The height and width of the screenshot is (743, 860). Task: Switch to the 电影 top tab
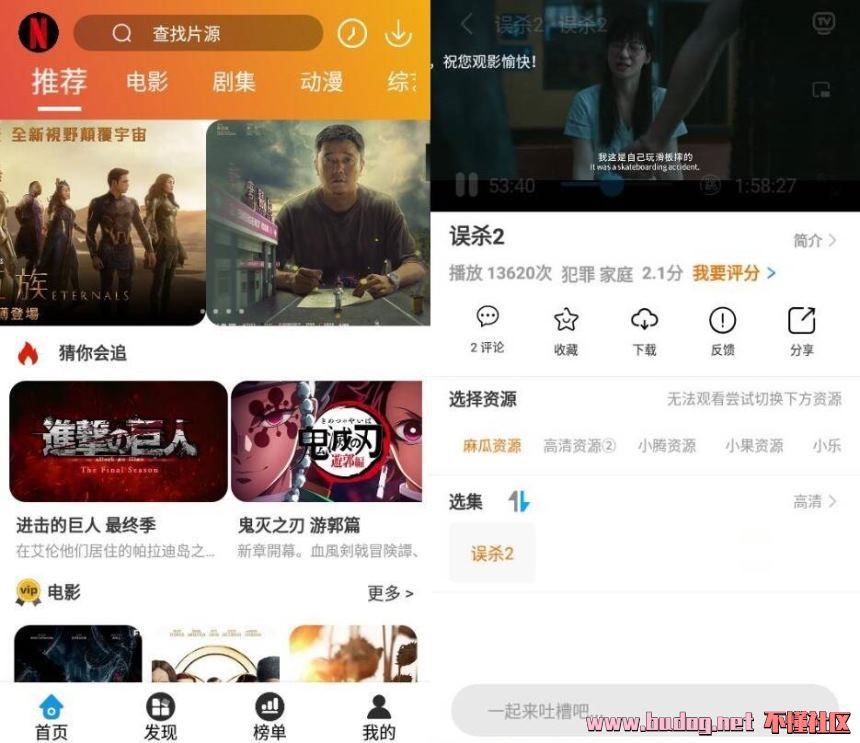147,82
